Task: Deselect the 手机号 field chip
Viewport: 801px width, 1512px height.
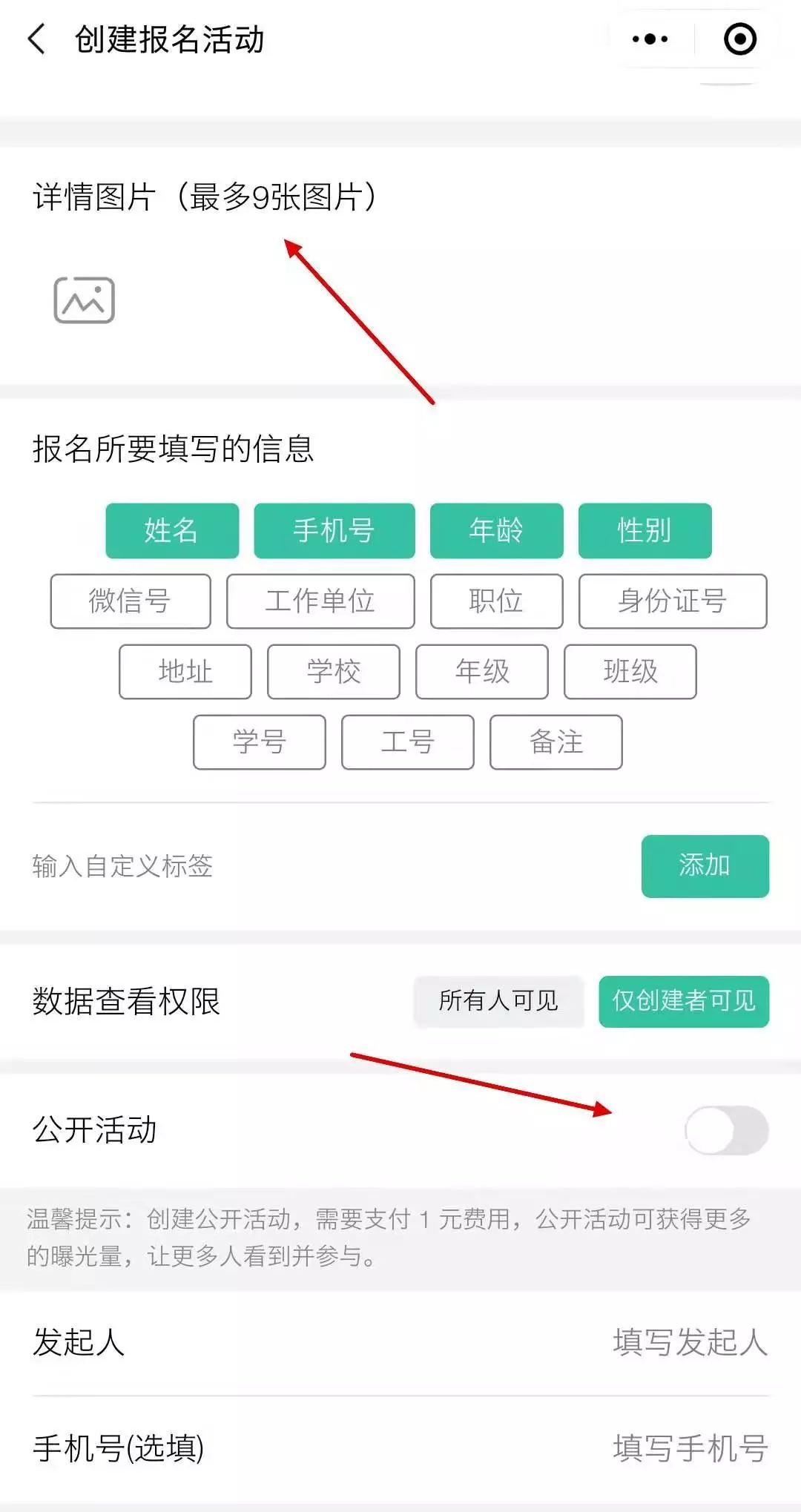Action: (x=334, y=531)
